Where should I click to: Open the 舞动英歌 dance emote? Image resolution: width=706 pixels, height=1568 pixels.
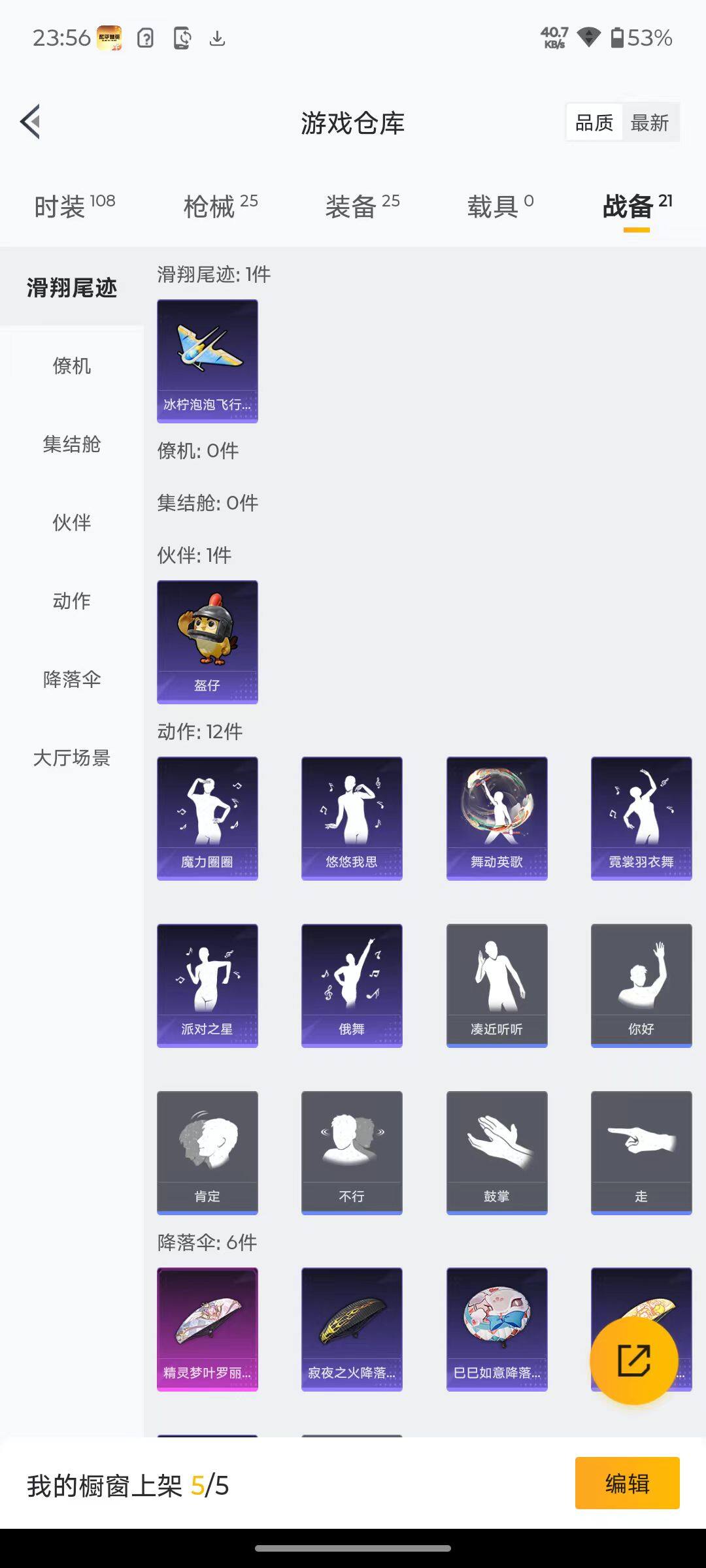click(496, 817)
